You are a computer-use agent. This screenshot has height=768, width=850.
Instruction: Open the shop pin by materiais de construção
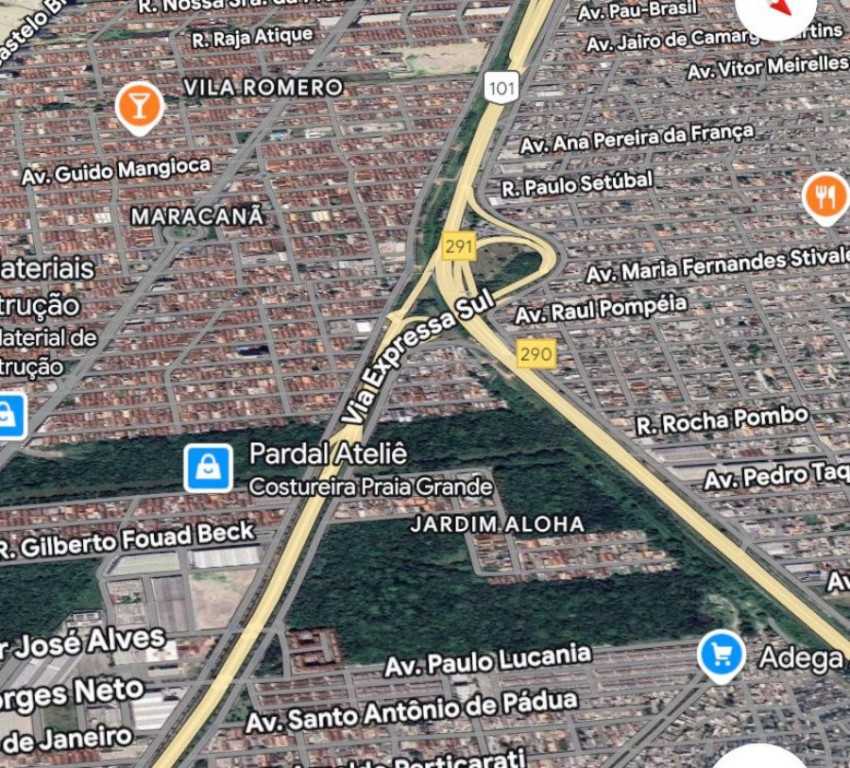coord(9,413)
